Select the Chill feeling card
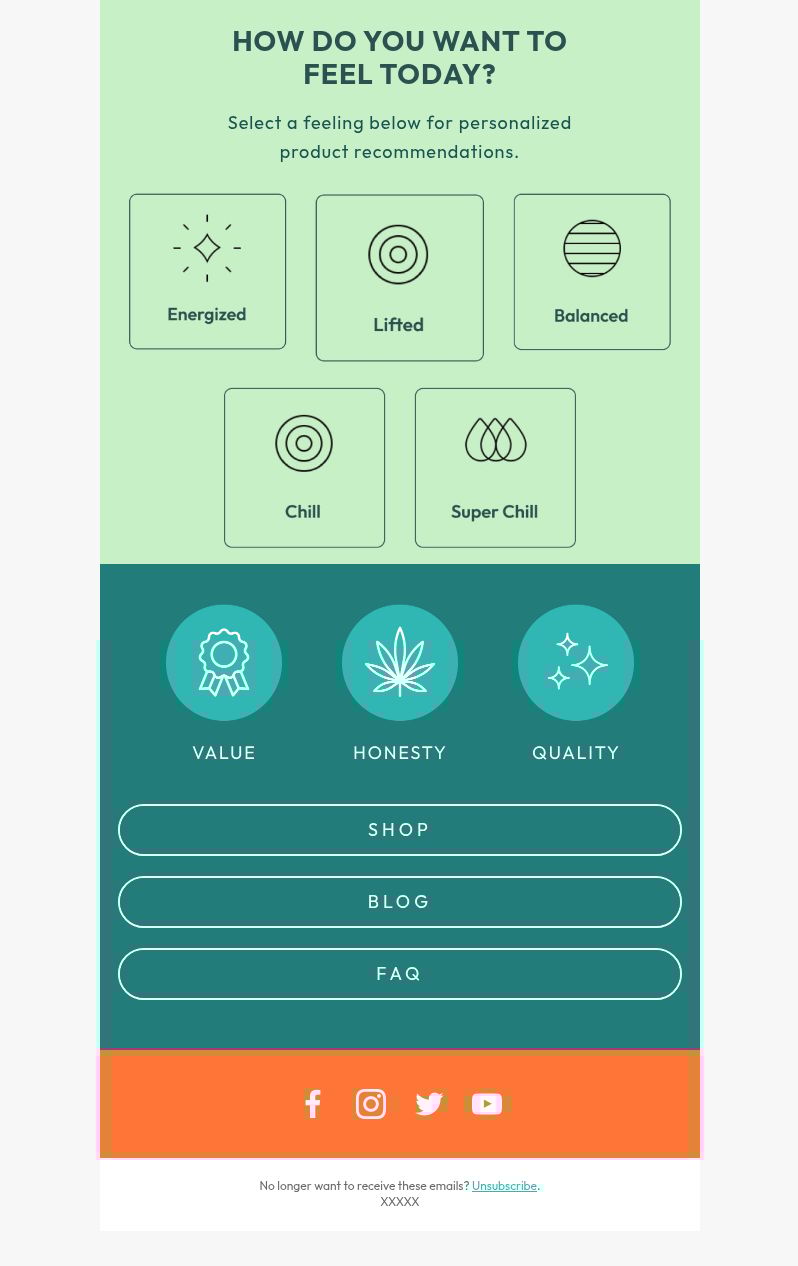This screenshot has width=798, height=1266. 304,468
